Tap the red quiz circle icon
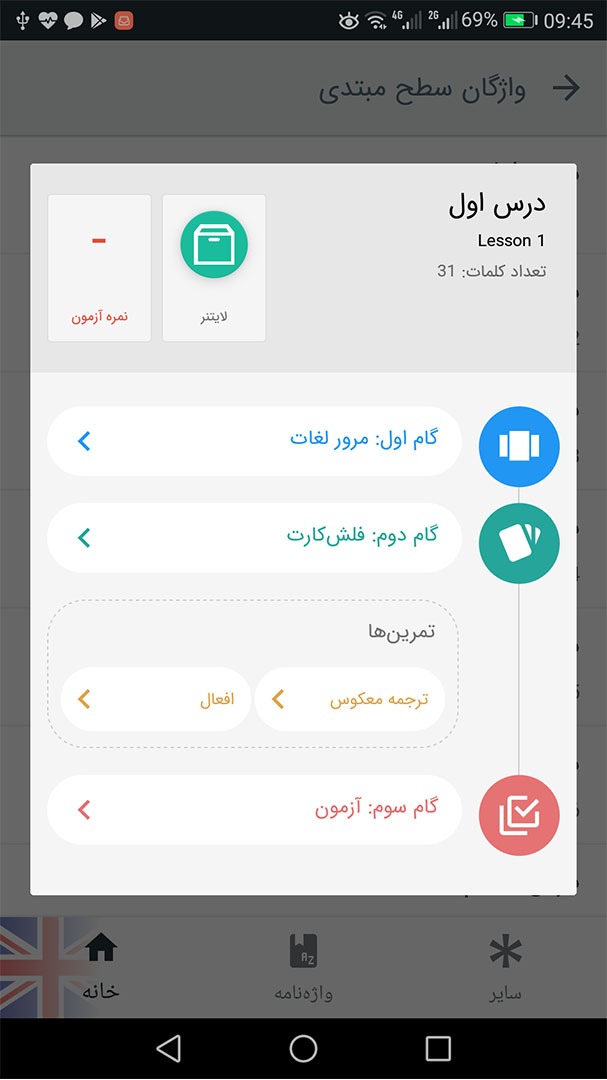The width and height of the screenshot is (607, 1080). coord(519,816)
